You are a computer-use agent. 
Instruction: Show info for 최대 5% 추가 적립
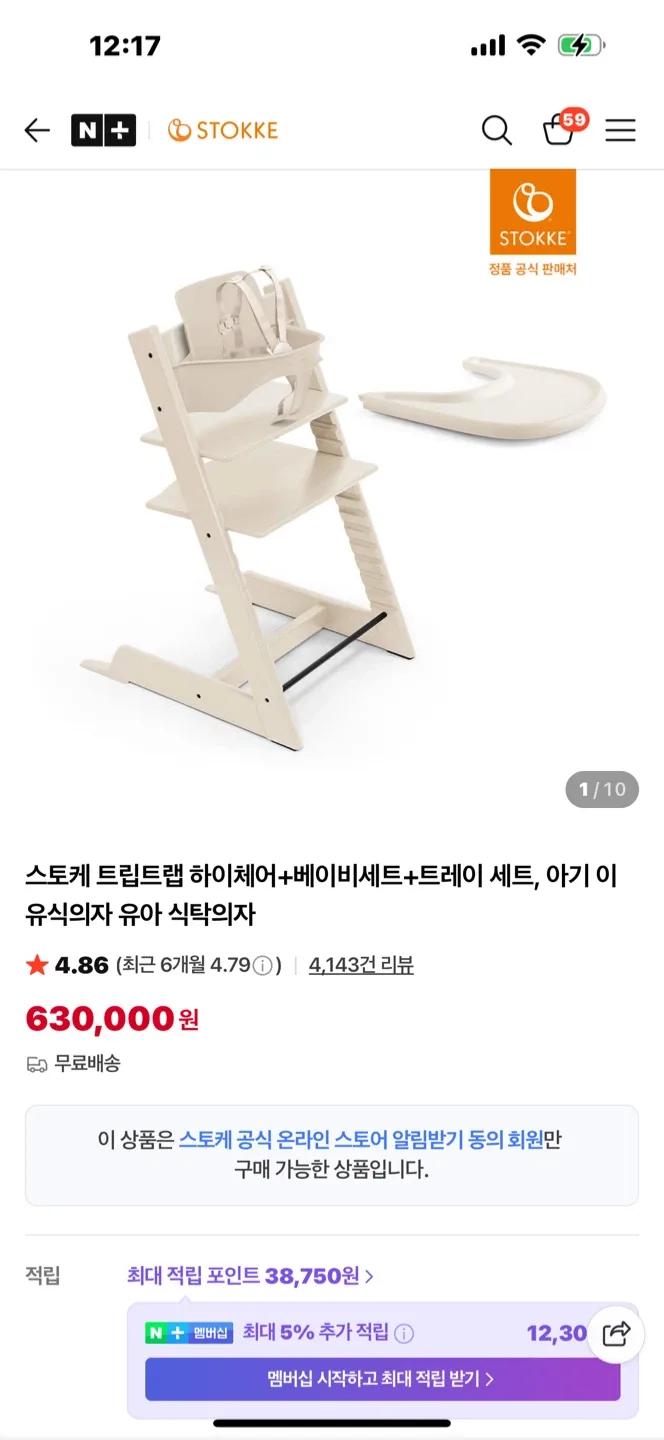pyautogui.click(x=404, y=1333)
